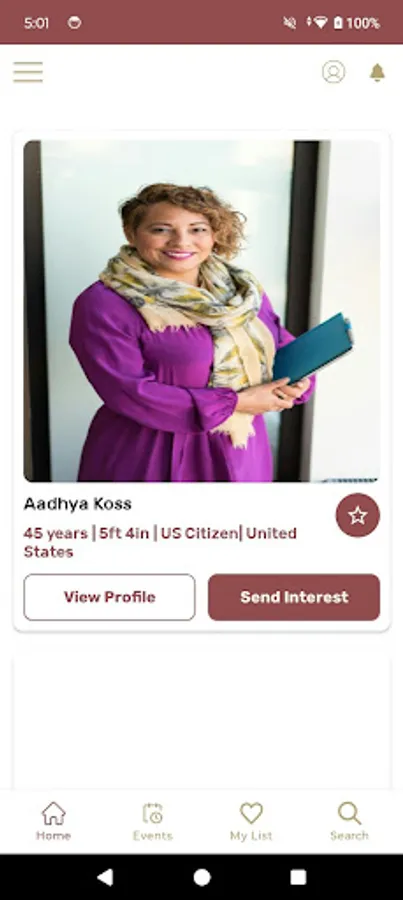This screenshot has width=403, height=900.
Task: Tap View Profile for Aadhya Koss
Action: click(x=110, y=598)
